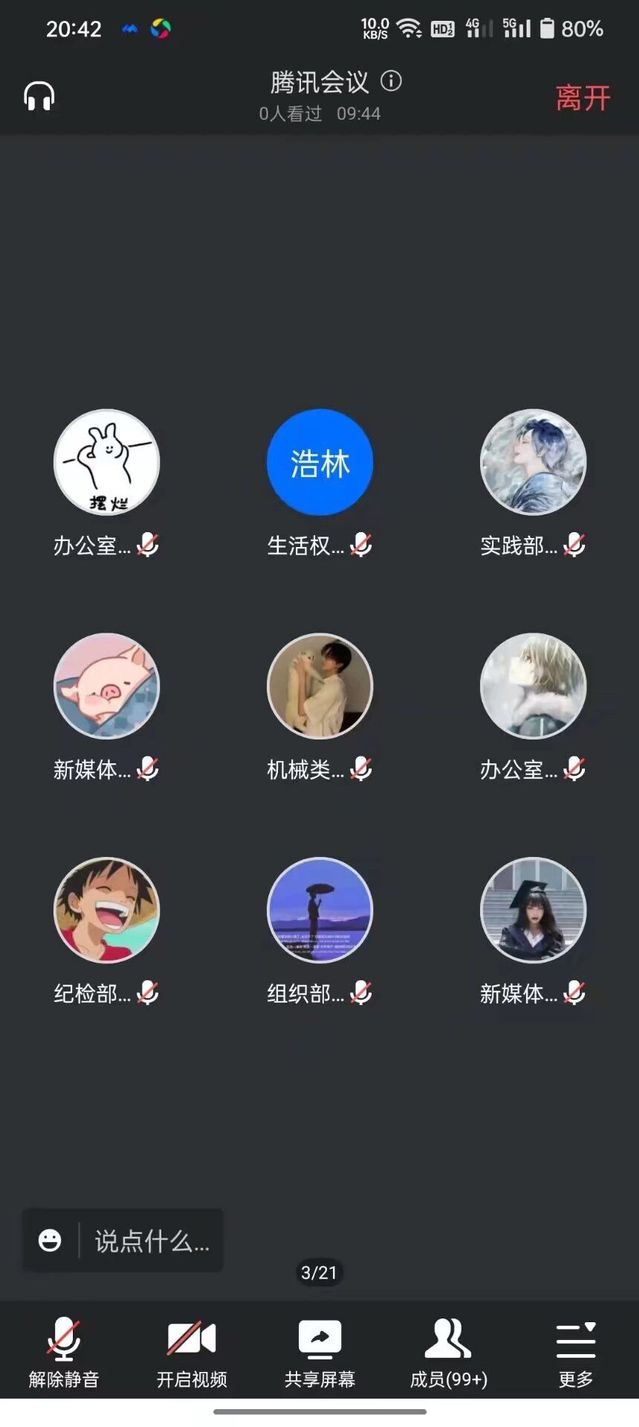
Task: Select the 机械类 participant tile
Action: point(320,686)
